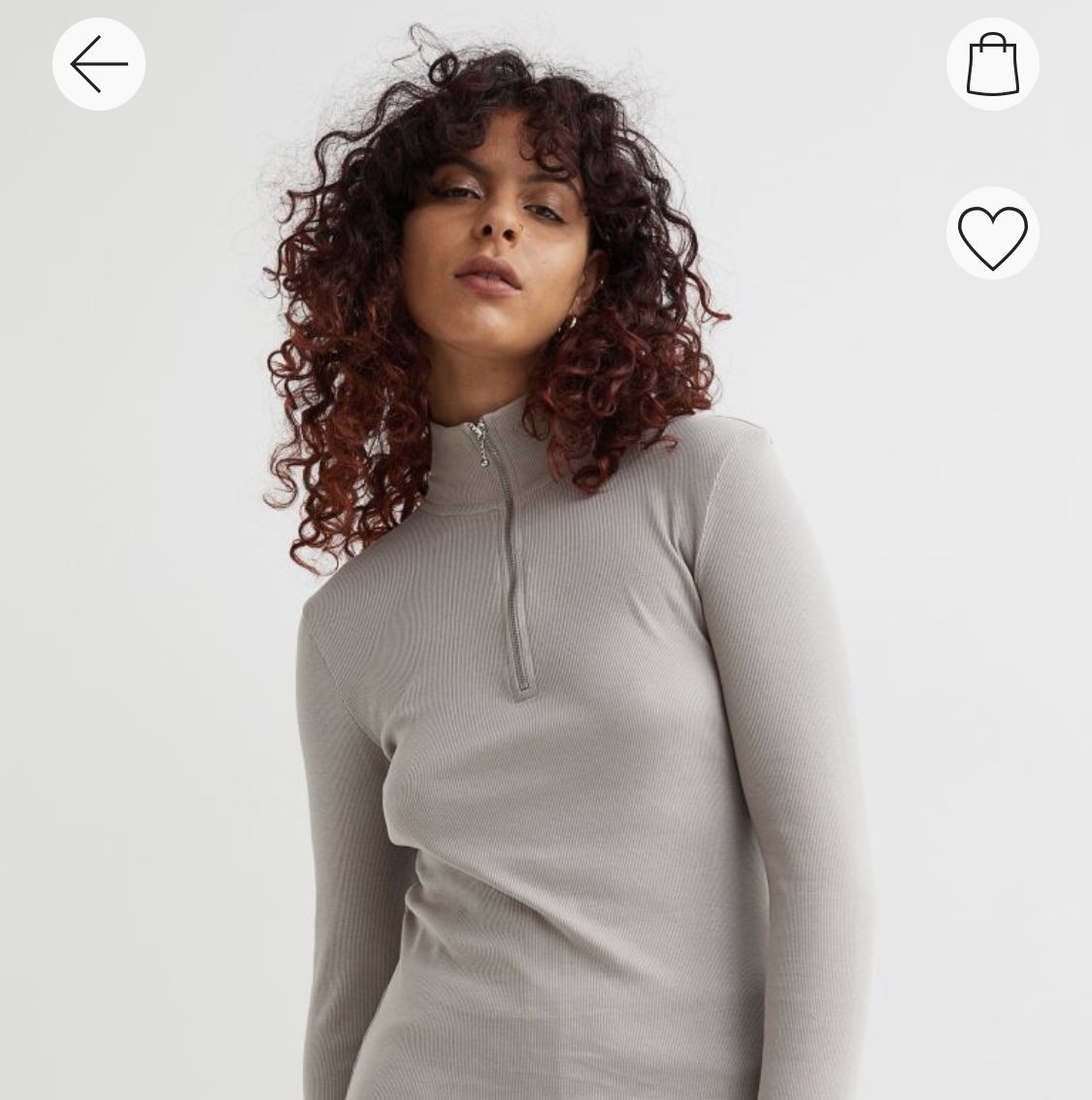
Task: Add this item to favorites with heart
Action: point(992,233)
